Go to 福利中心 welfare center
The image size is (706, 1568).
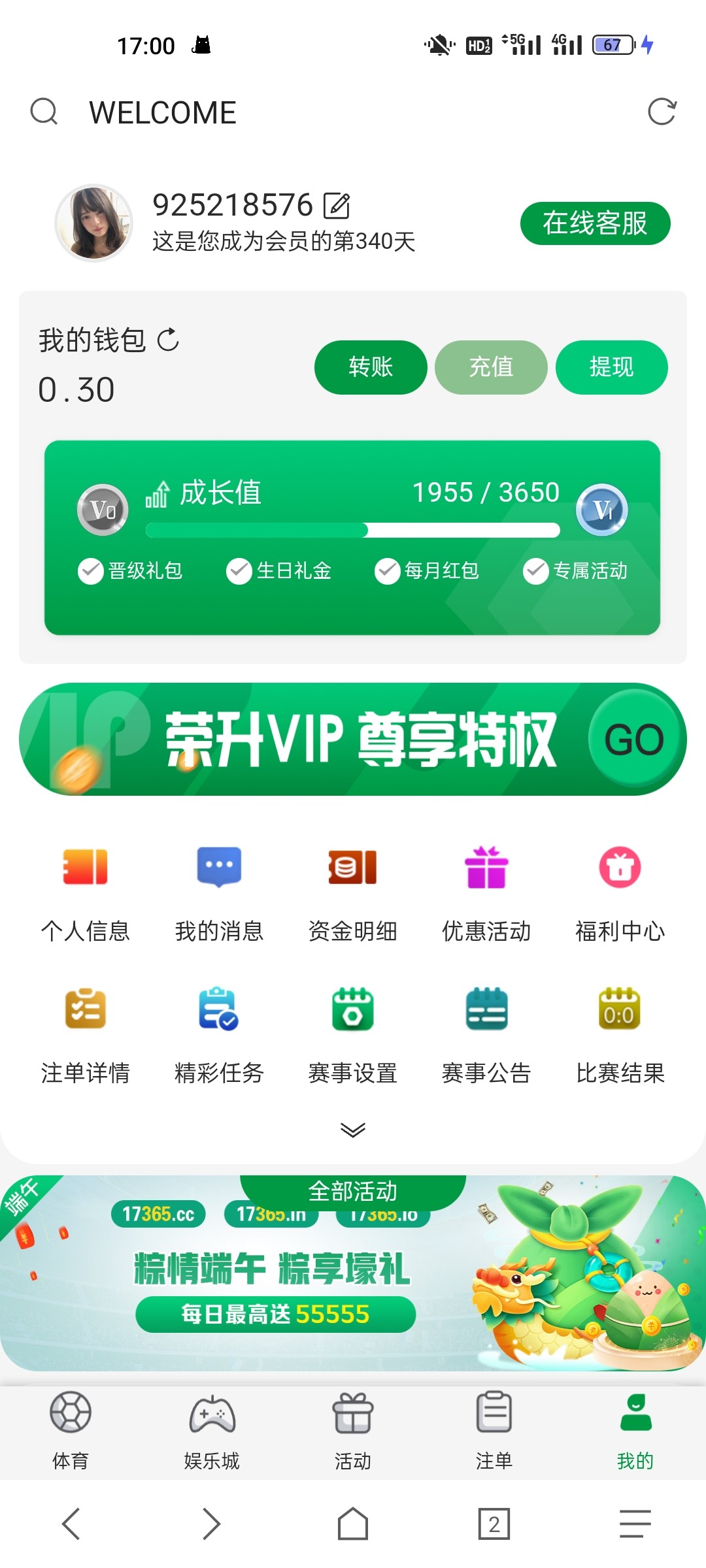point(620,892)
